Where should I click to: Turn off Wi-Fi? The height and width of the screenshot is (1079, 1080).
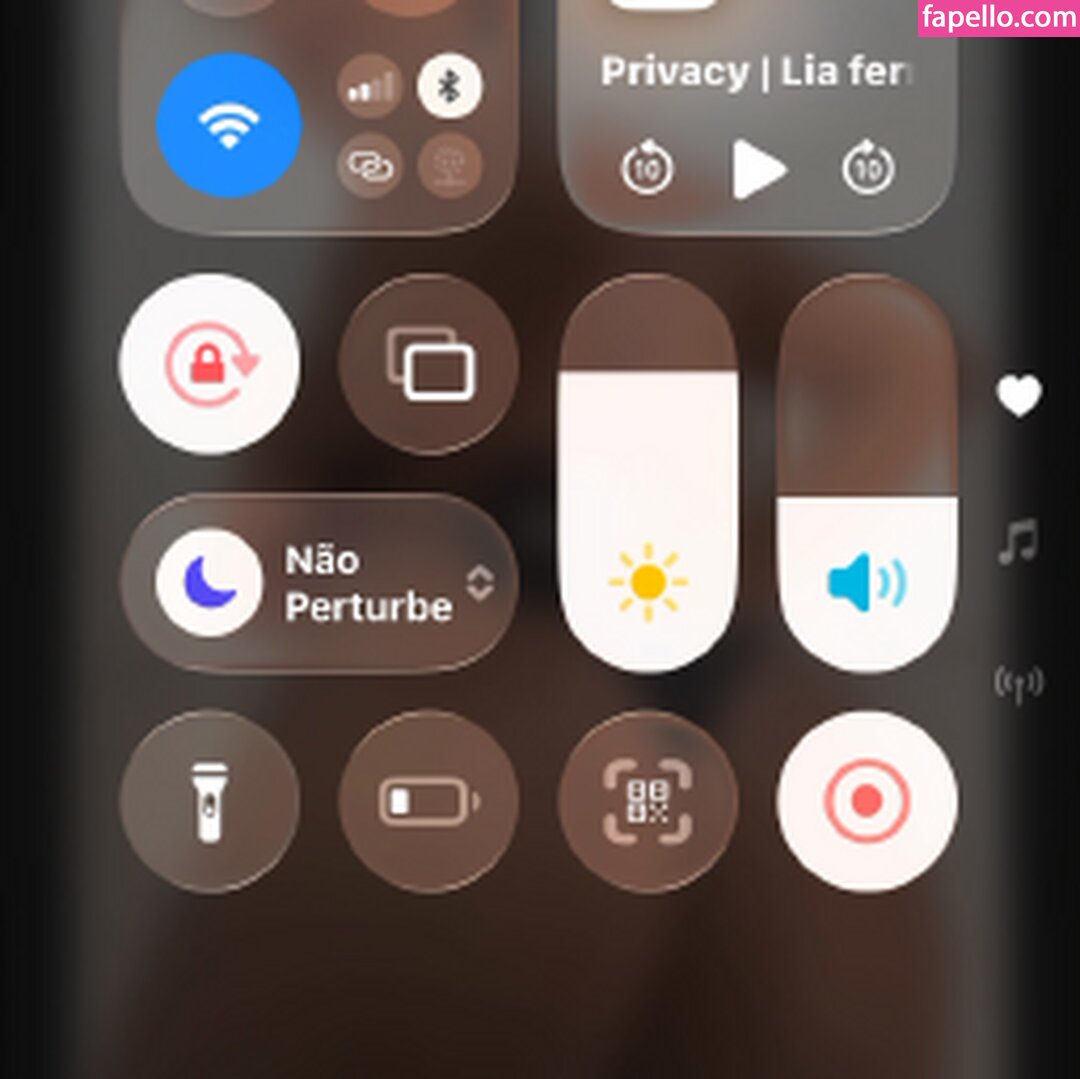tap(229, 126)
